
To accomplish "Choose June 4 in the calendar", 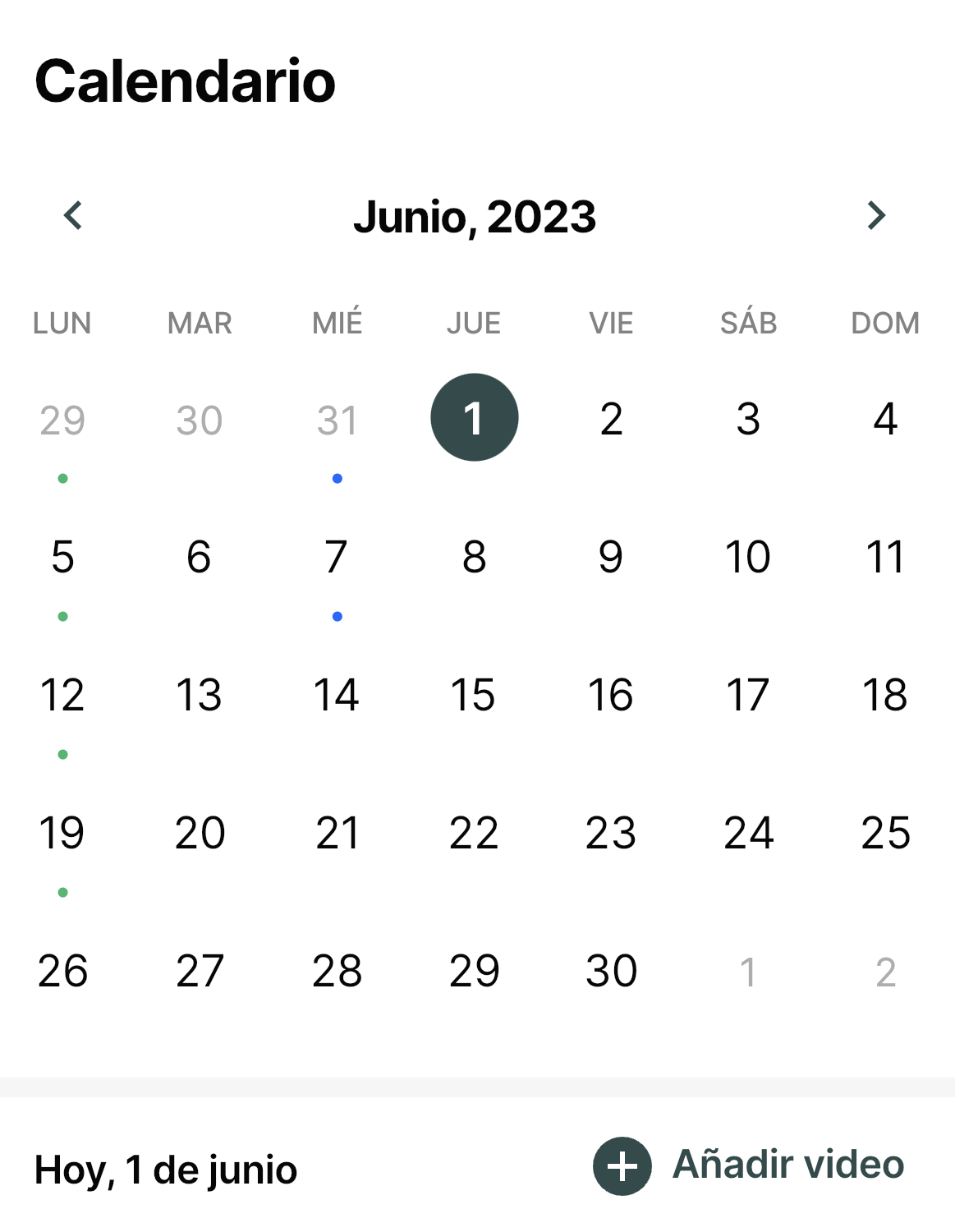I will click(885, 420).
